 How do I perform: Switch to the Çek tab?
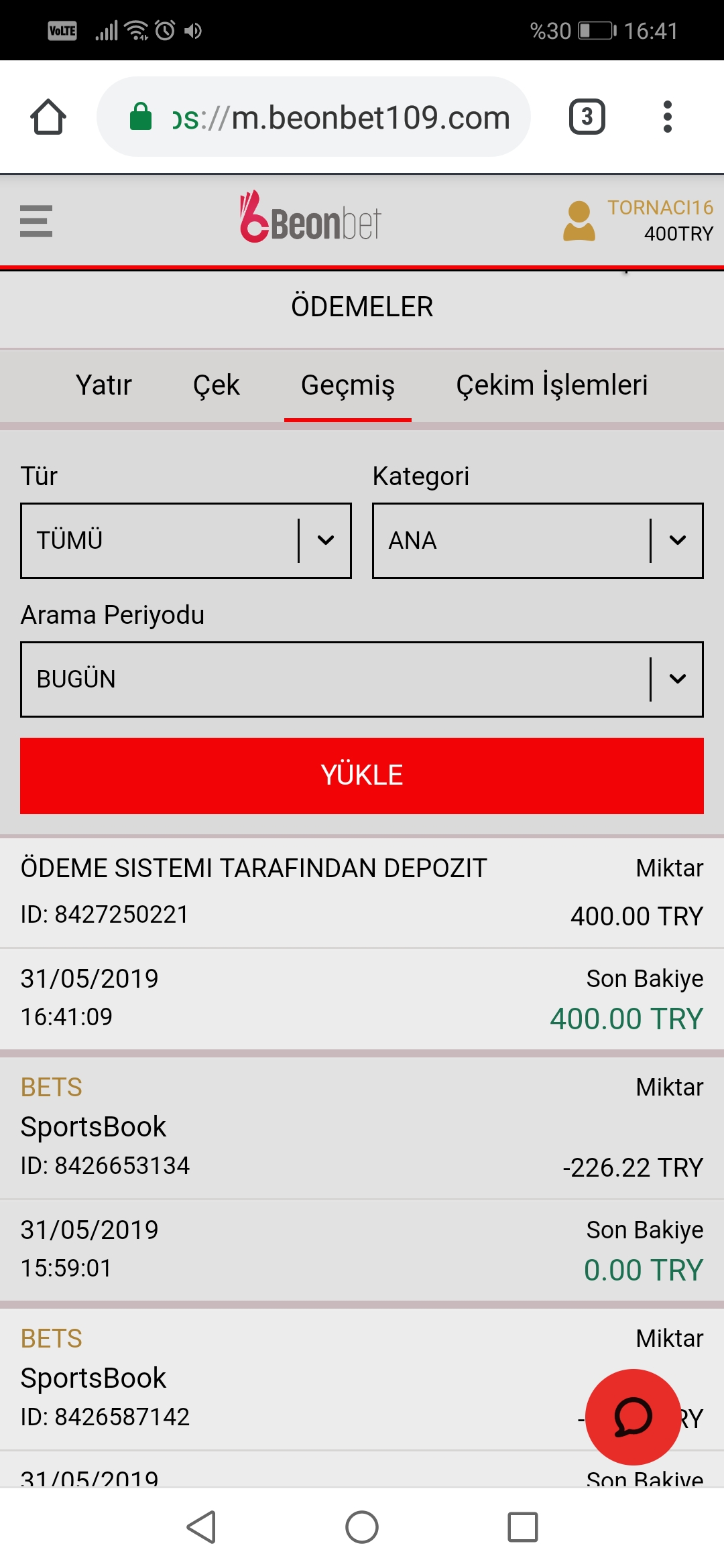click(x=216, y=385)
